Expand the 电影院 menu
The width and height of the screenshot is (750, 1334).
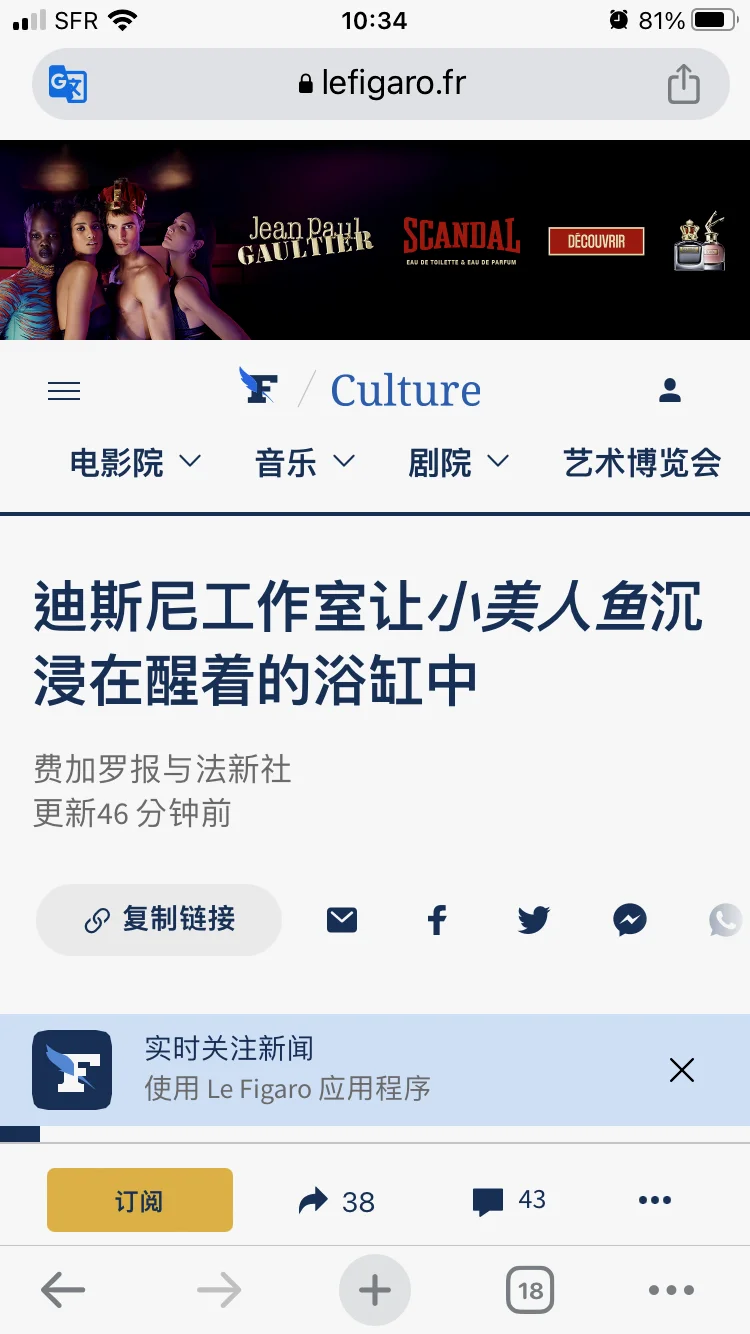click(135, 463)
